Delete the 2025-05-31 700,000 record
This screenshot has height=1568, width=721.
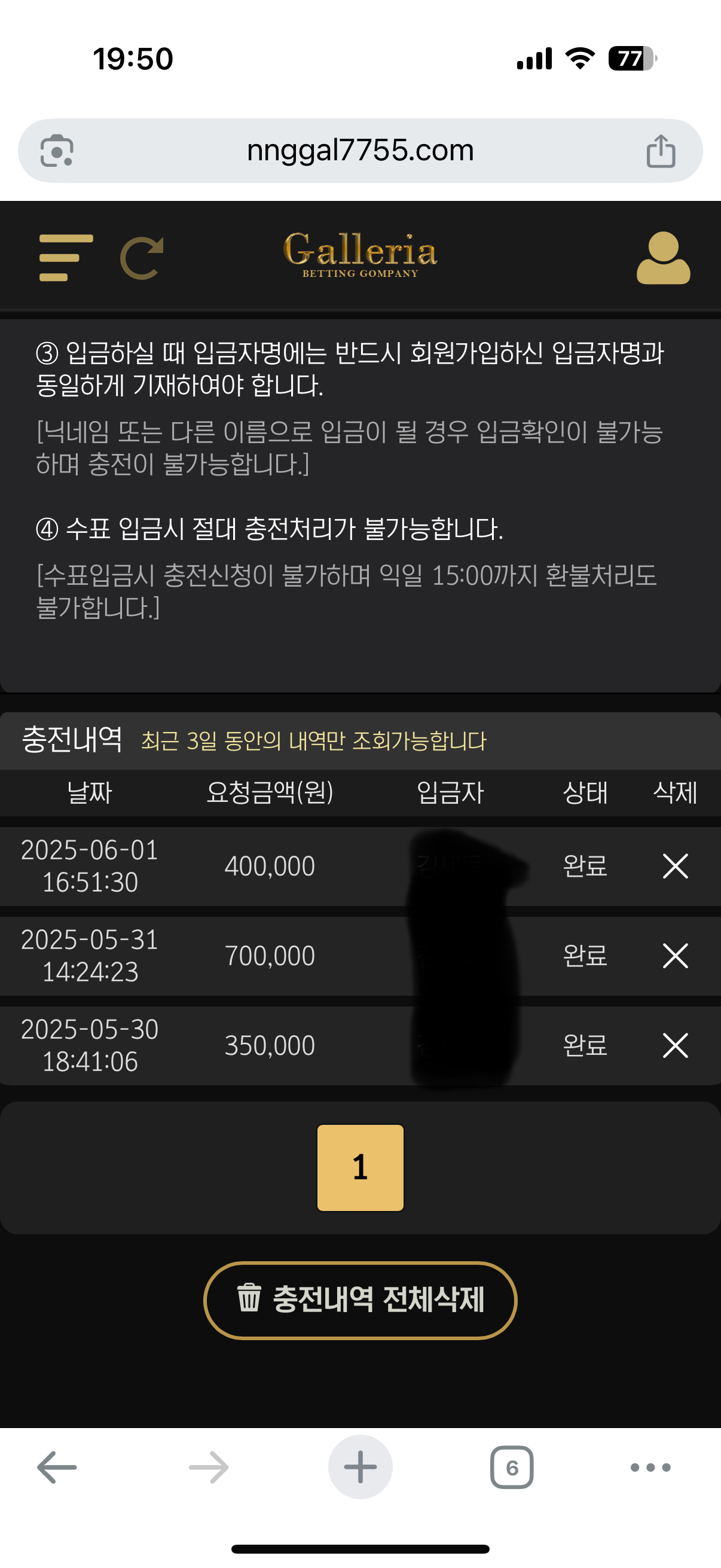click(x=675, y=955)
